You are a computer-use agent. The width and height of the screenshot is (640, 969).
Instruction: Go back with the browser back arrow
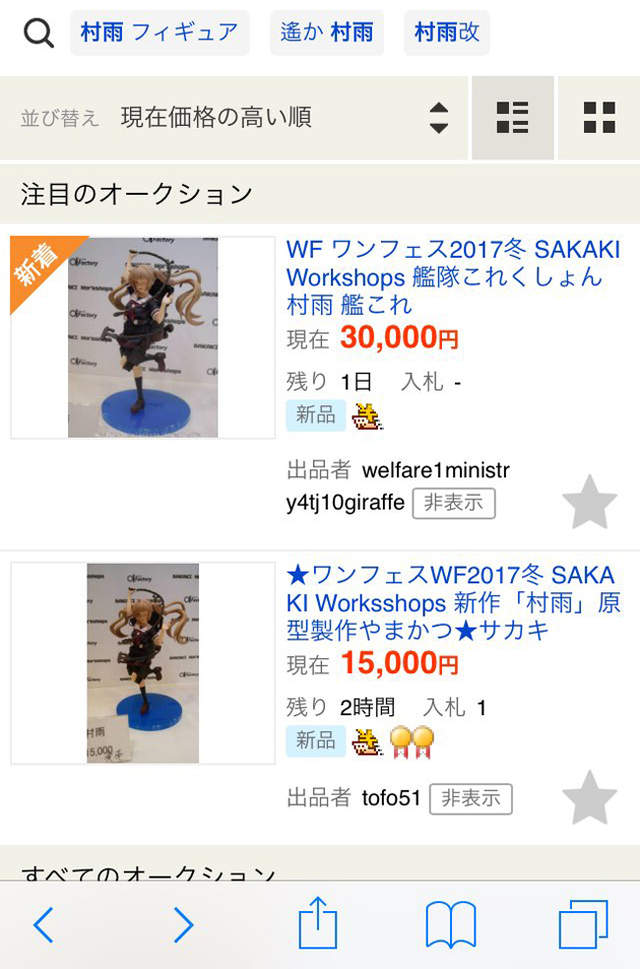(44, 925)
